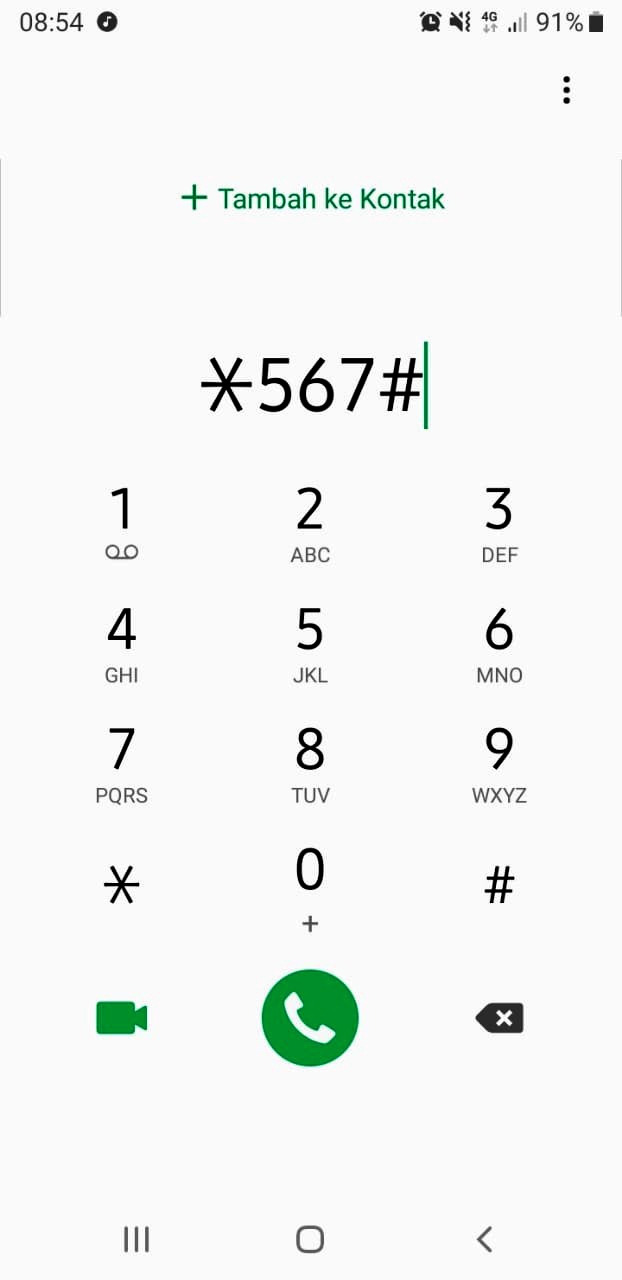Tap the hash key on keypad
Viewport: 622px width, 1280px height.
498,886
